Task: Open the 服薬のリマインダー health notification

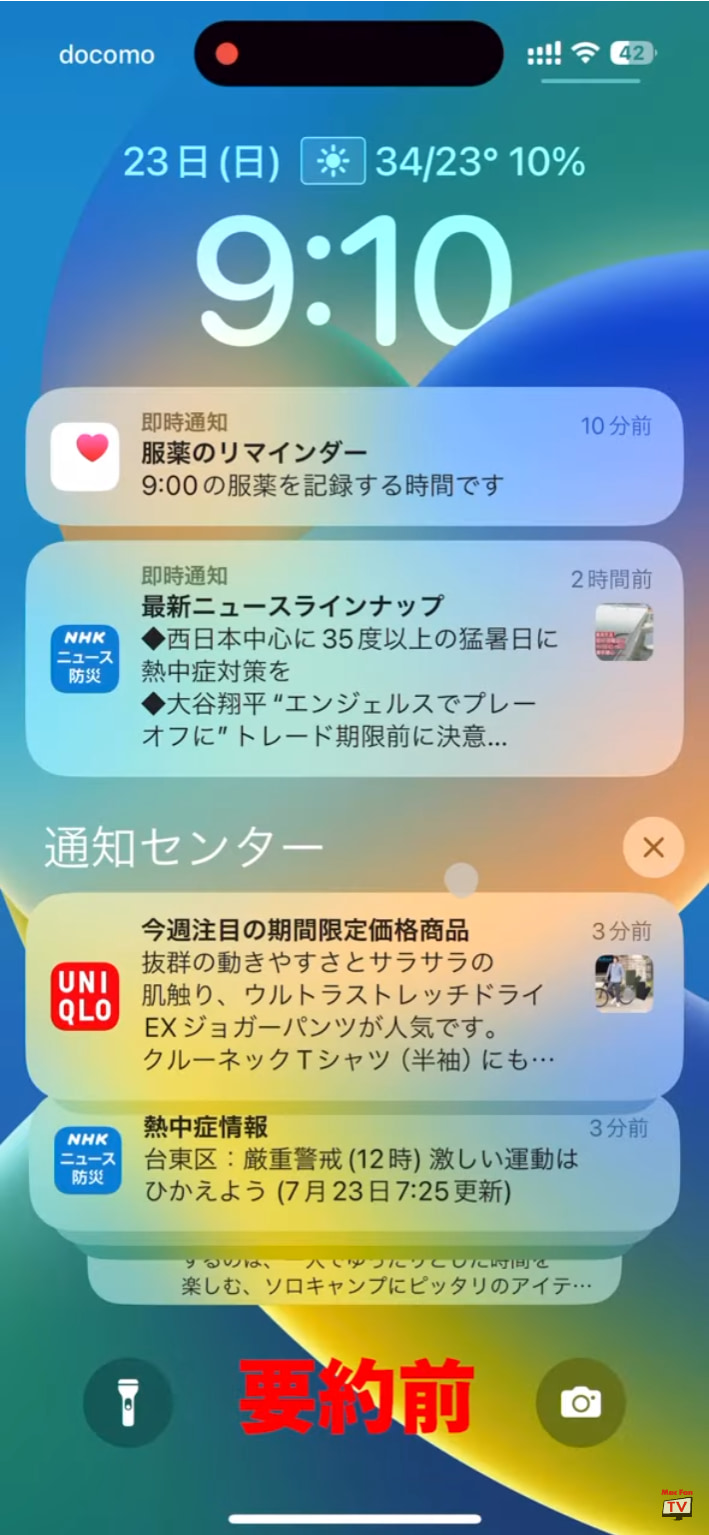Action: [354, 457]
